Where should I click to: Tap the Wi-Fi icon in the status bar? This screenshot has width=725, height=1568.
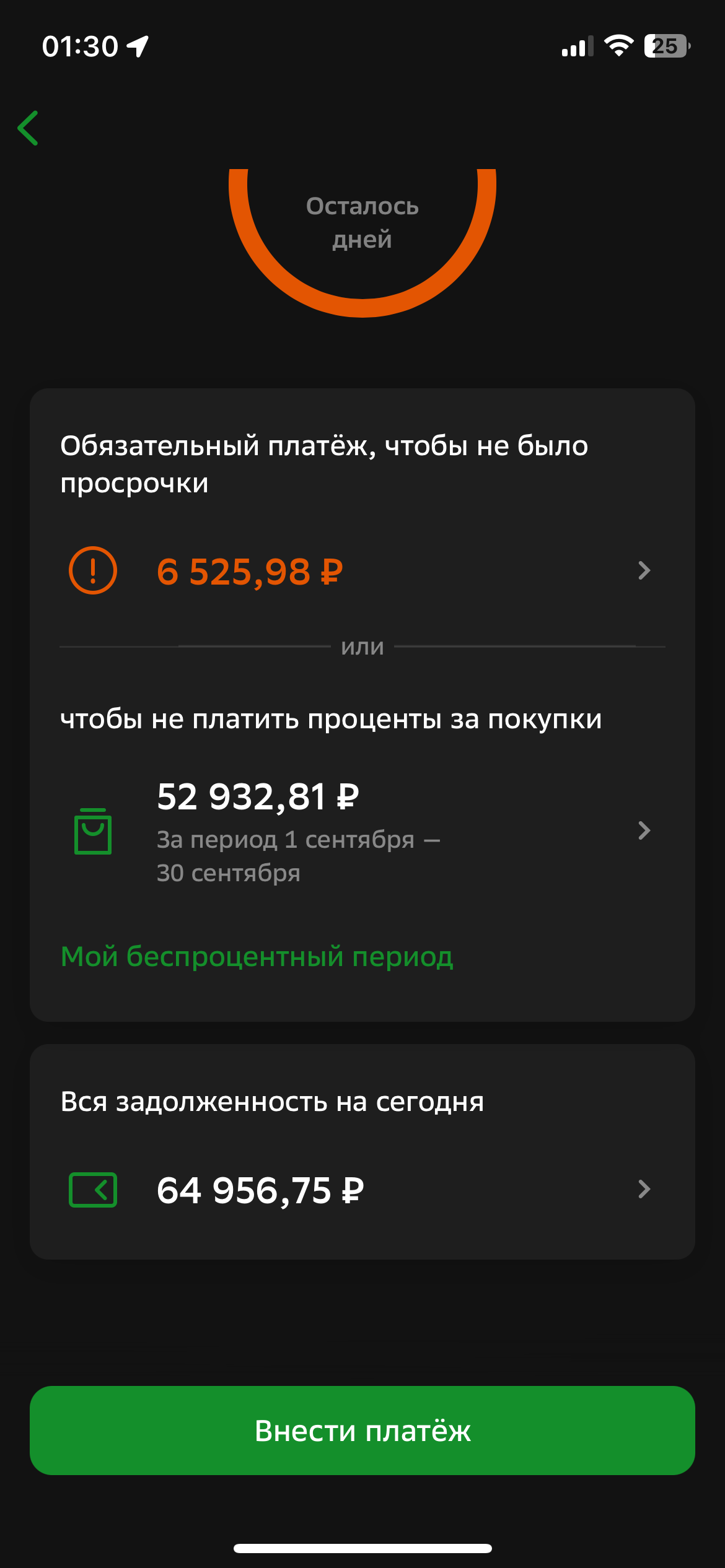point(620,45)
